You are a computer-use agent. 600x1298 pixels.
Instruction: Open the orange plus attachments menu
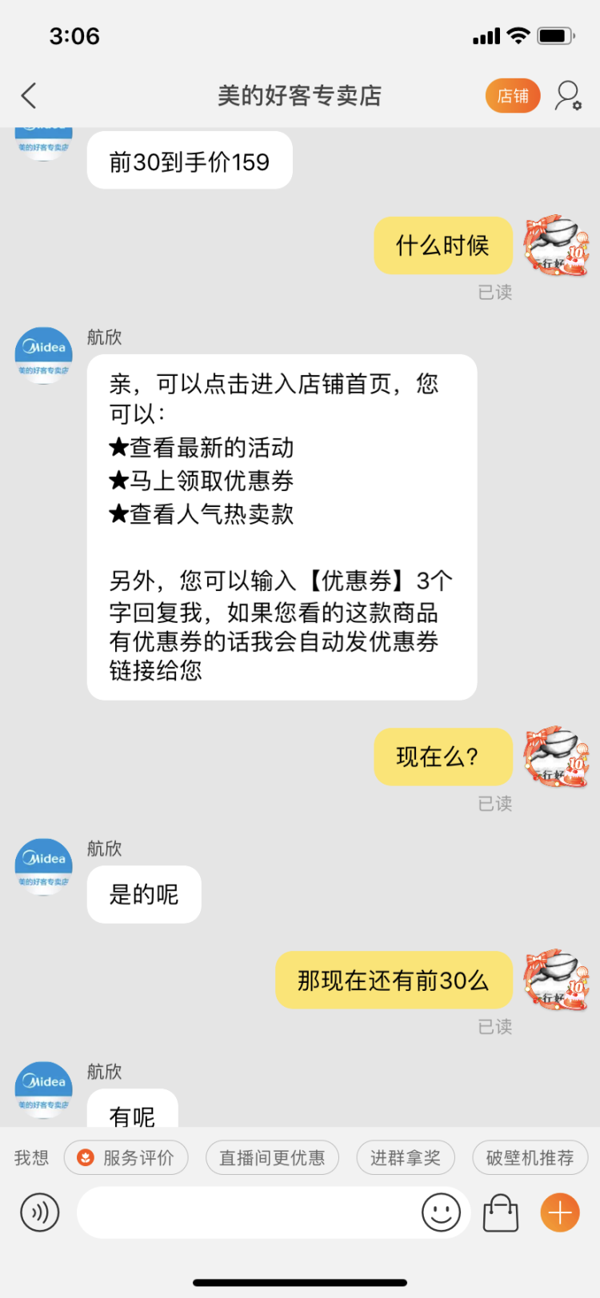[560, 1213]
